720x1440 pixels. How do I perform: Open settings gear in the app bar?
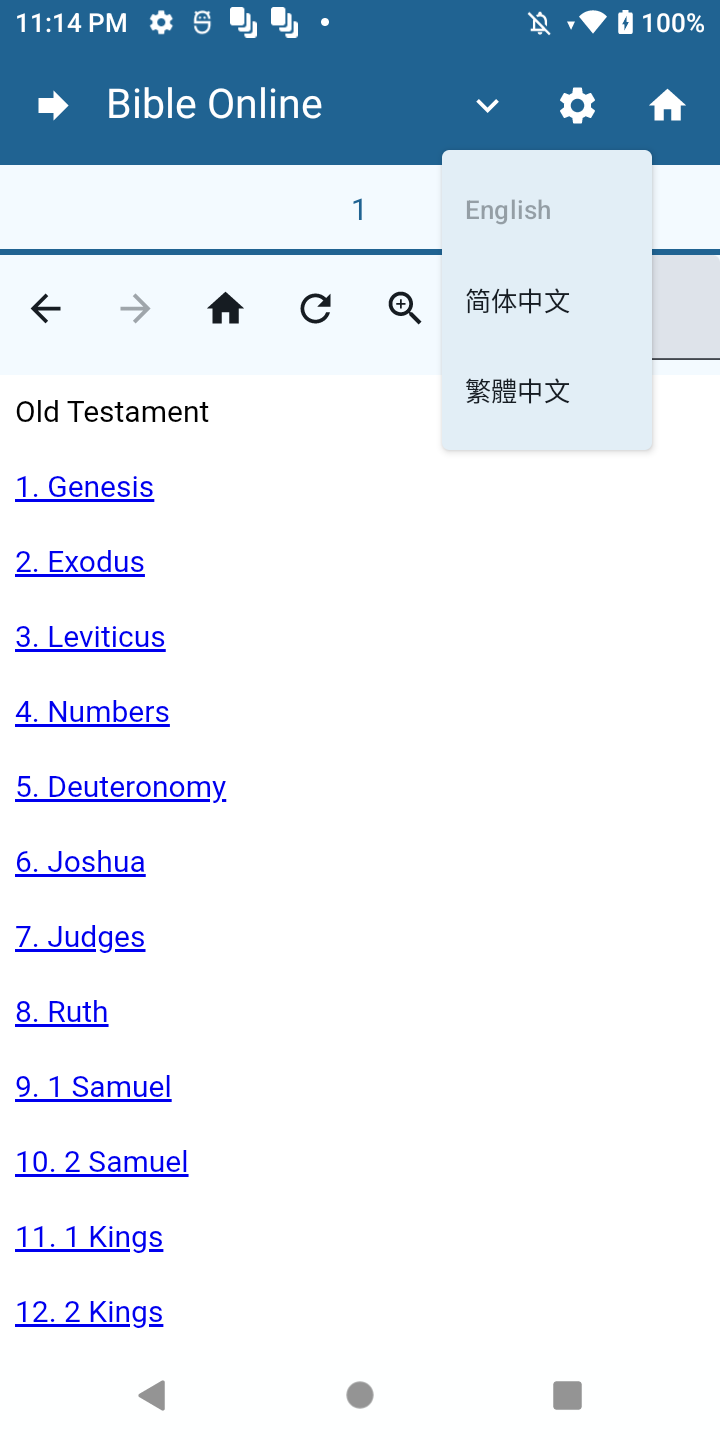(x=577, y=105)
